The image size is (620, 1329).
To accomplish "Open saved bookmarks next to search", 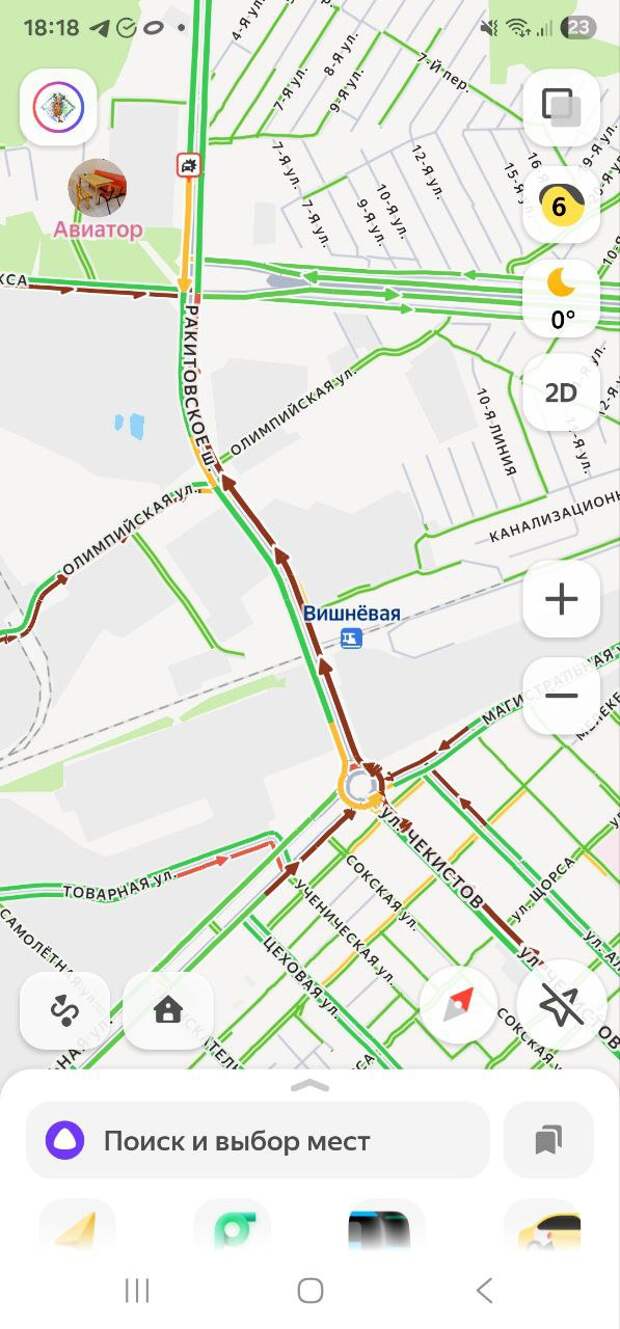I will coord(548,1141).
